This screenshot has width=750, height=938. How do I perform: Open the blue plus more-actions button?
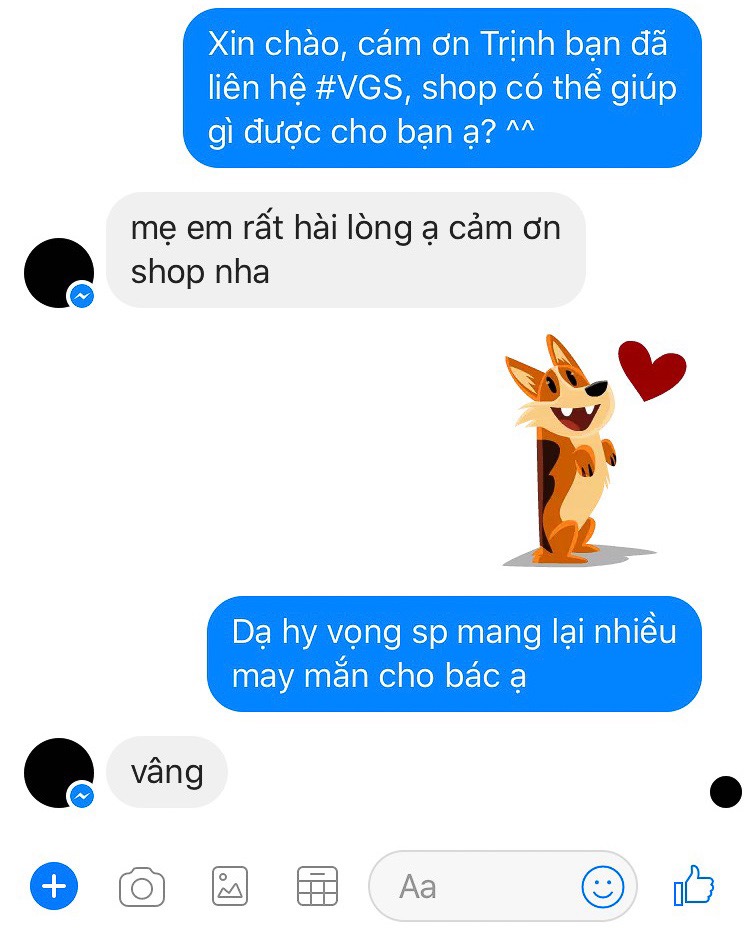pyautogui.click(x=54, y=886)
